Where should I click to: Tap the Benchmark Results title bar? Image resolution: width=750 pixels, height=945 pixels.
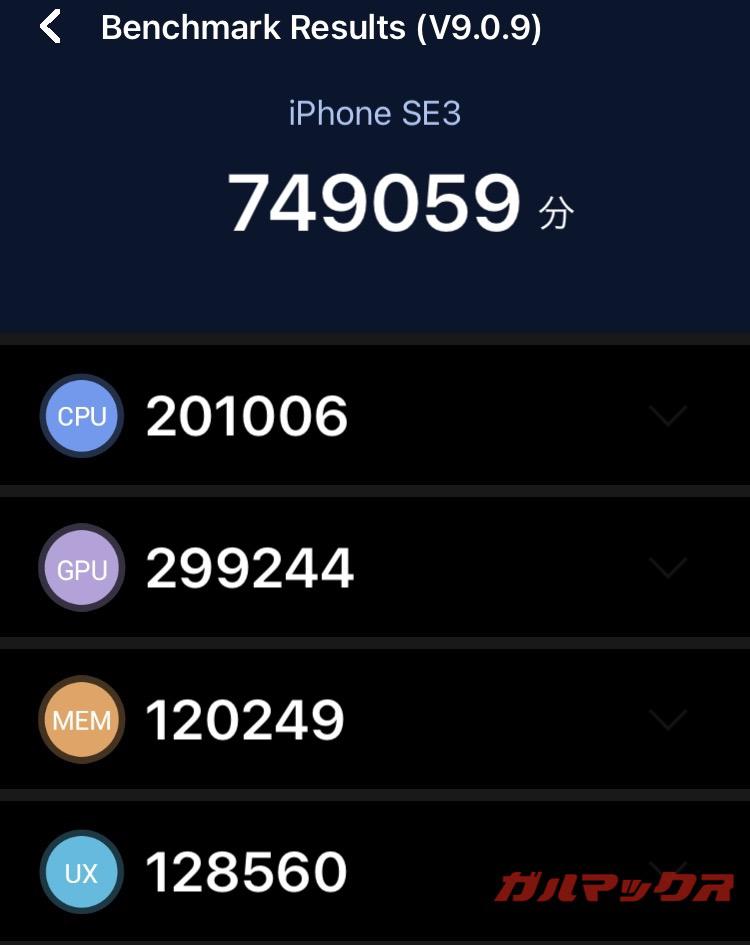(320, 27)
